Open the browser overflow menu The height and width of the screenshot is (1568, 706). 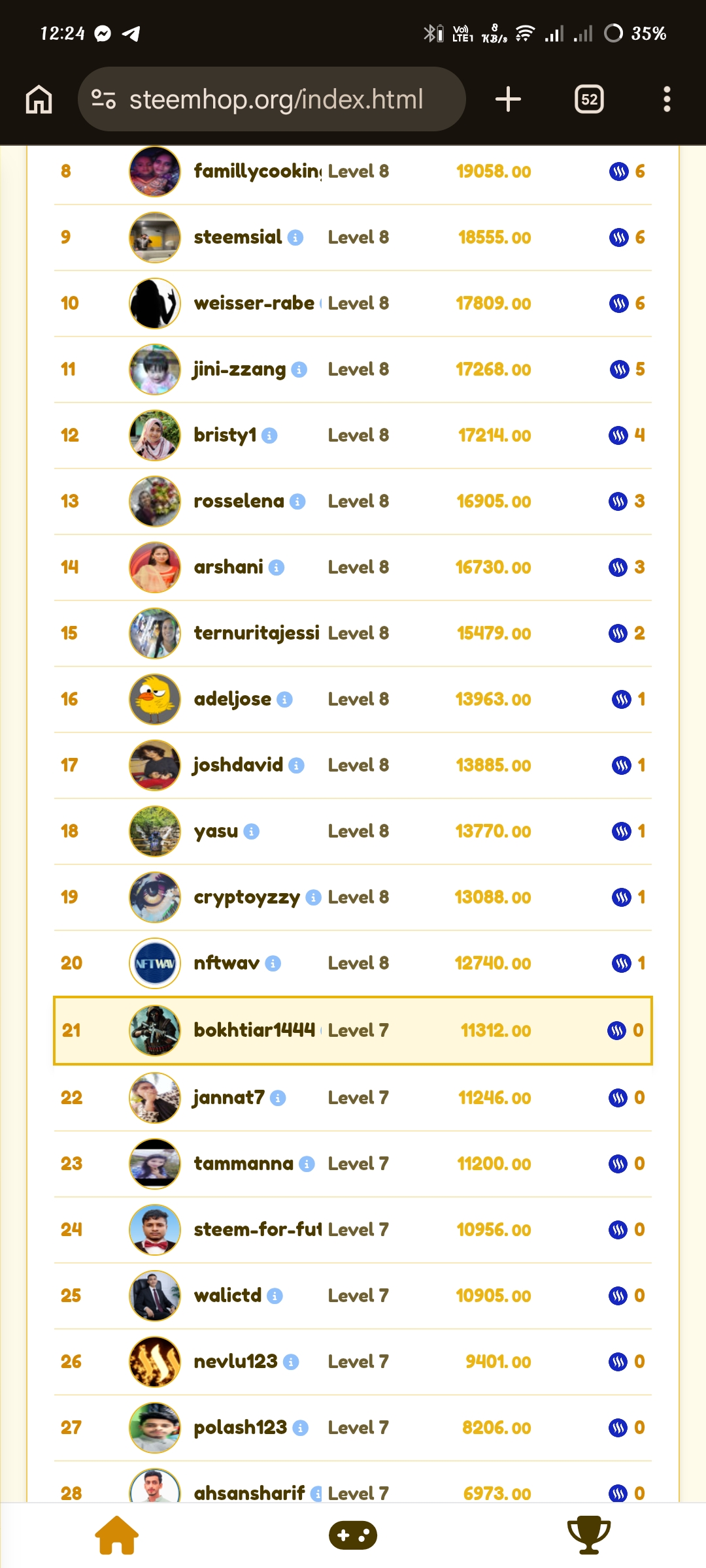667,99
